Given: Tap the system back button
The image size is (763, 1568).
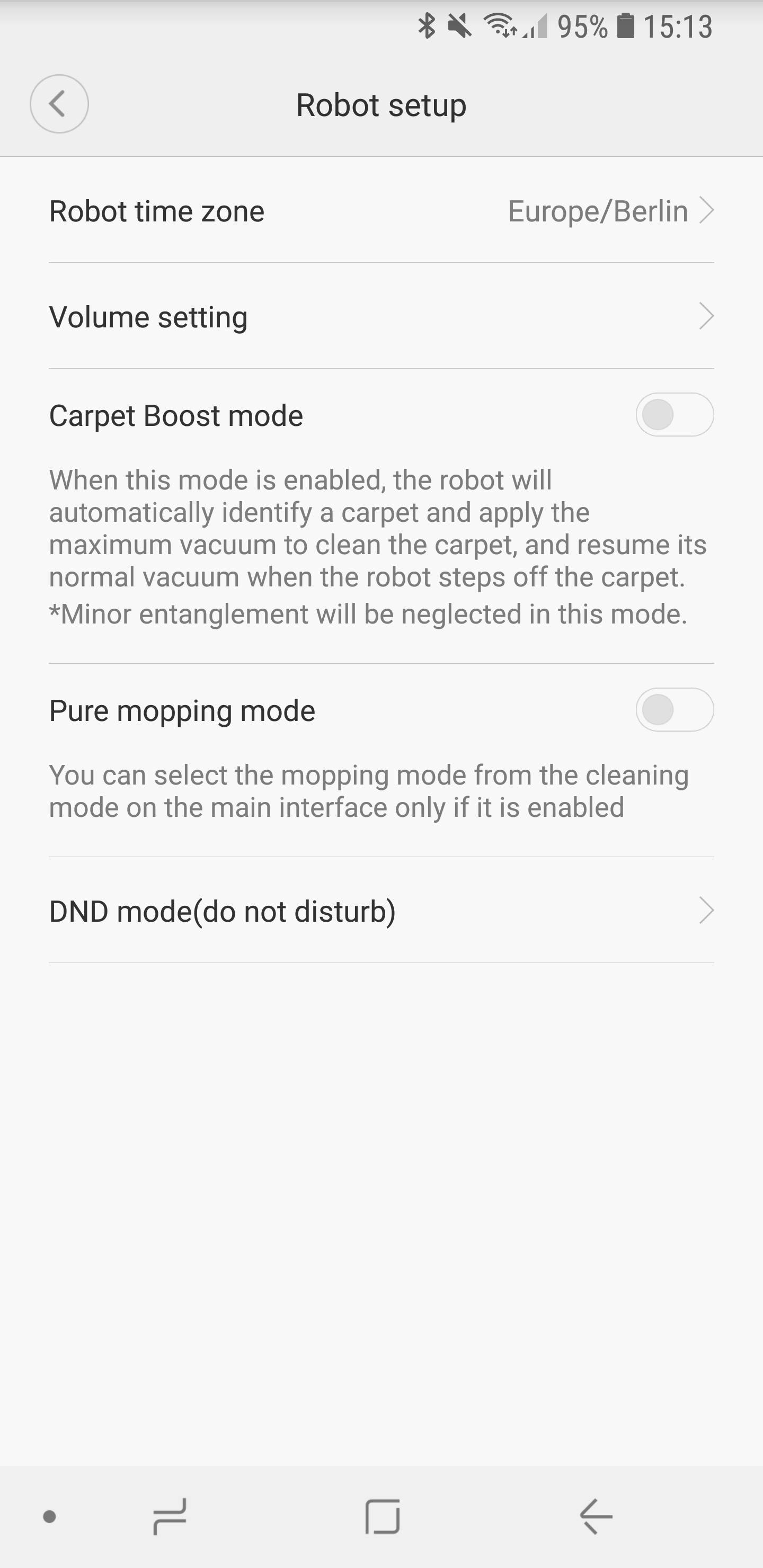Looking at the screenshot, I should (x=596, y=1516).
